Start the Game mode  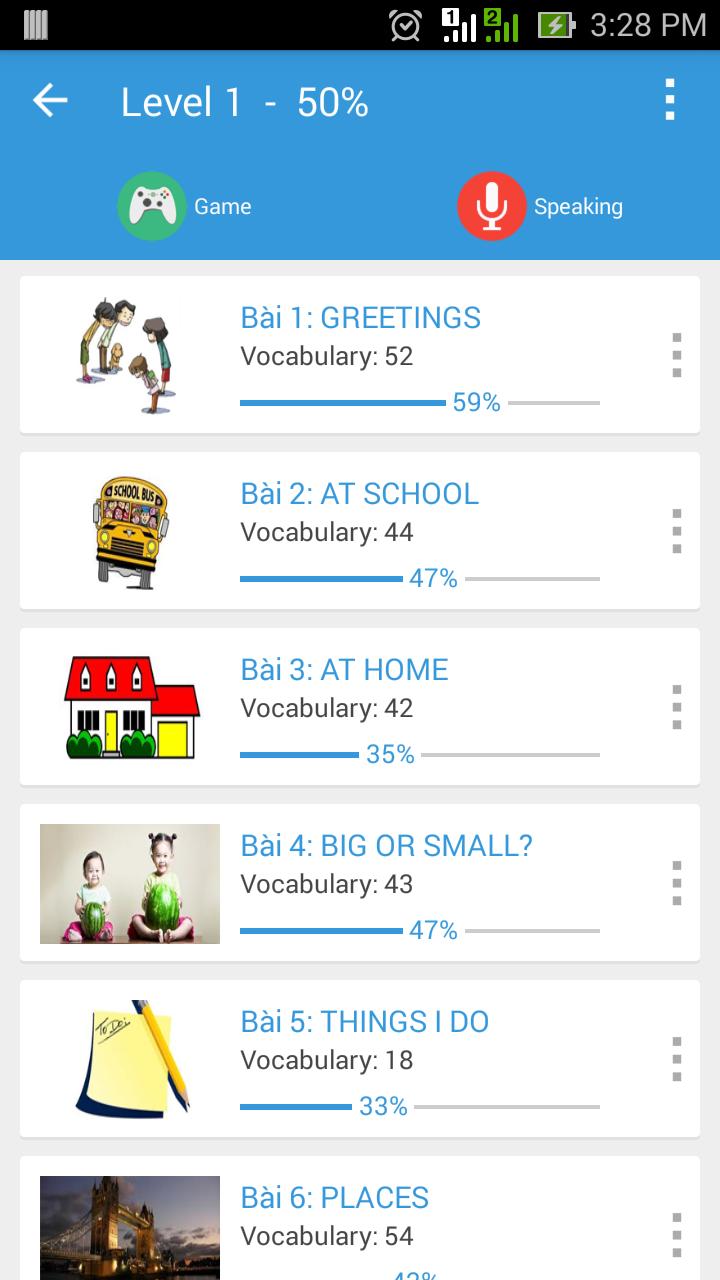coord(185,206)
